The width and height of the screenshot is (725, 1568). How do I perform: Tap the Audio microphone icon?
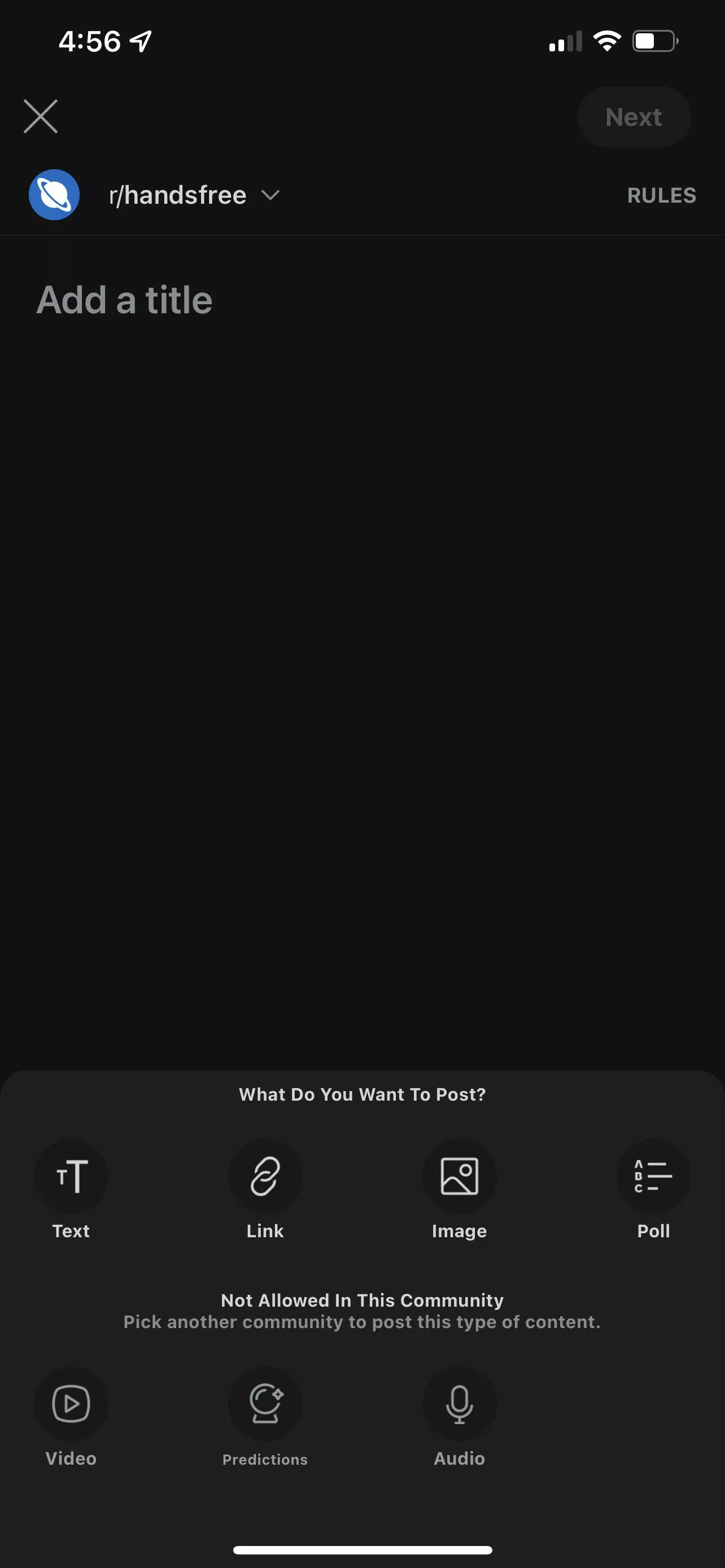460,1404
